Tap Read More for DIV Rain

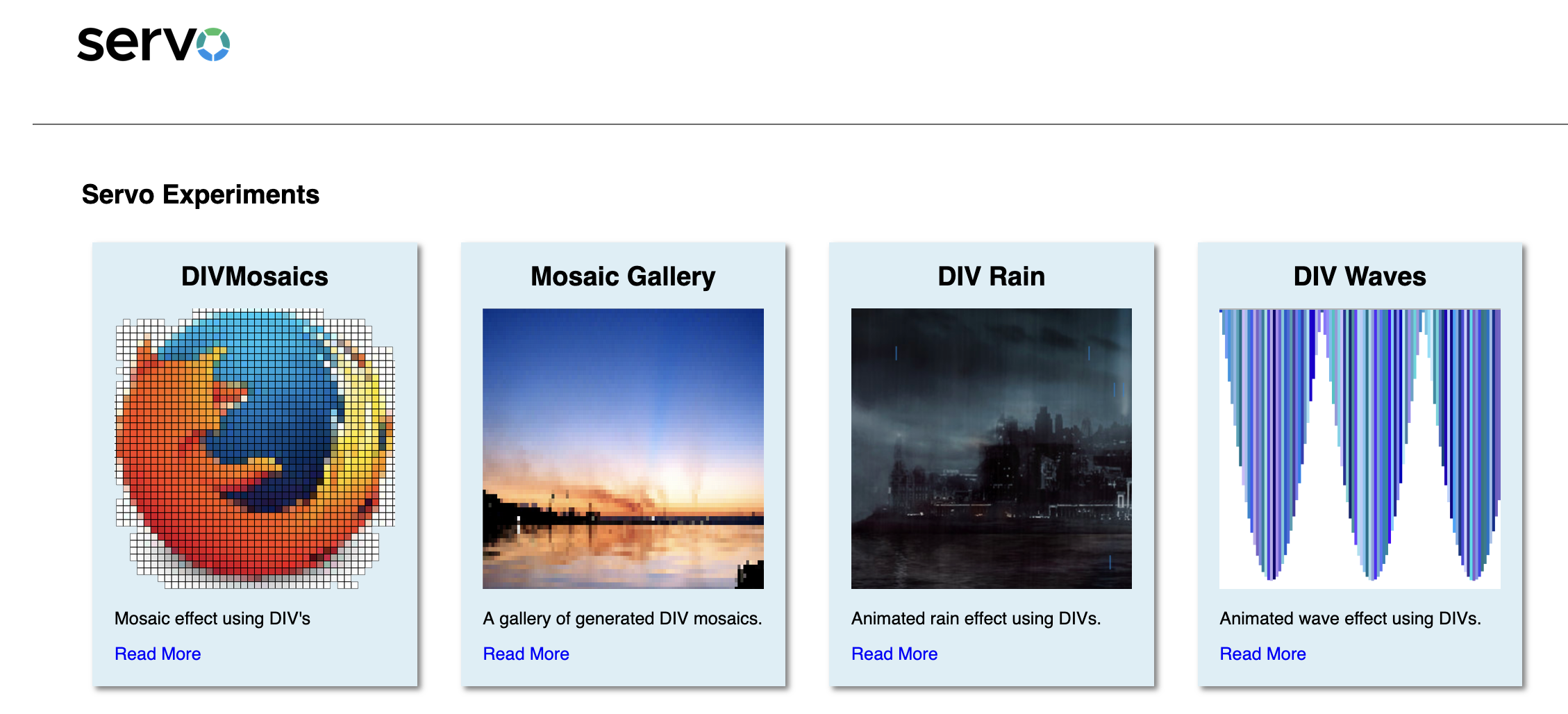(894, 654)
